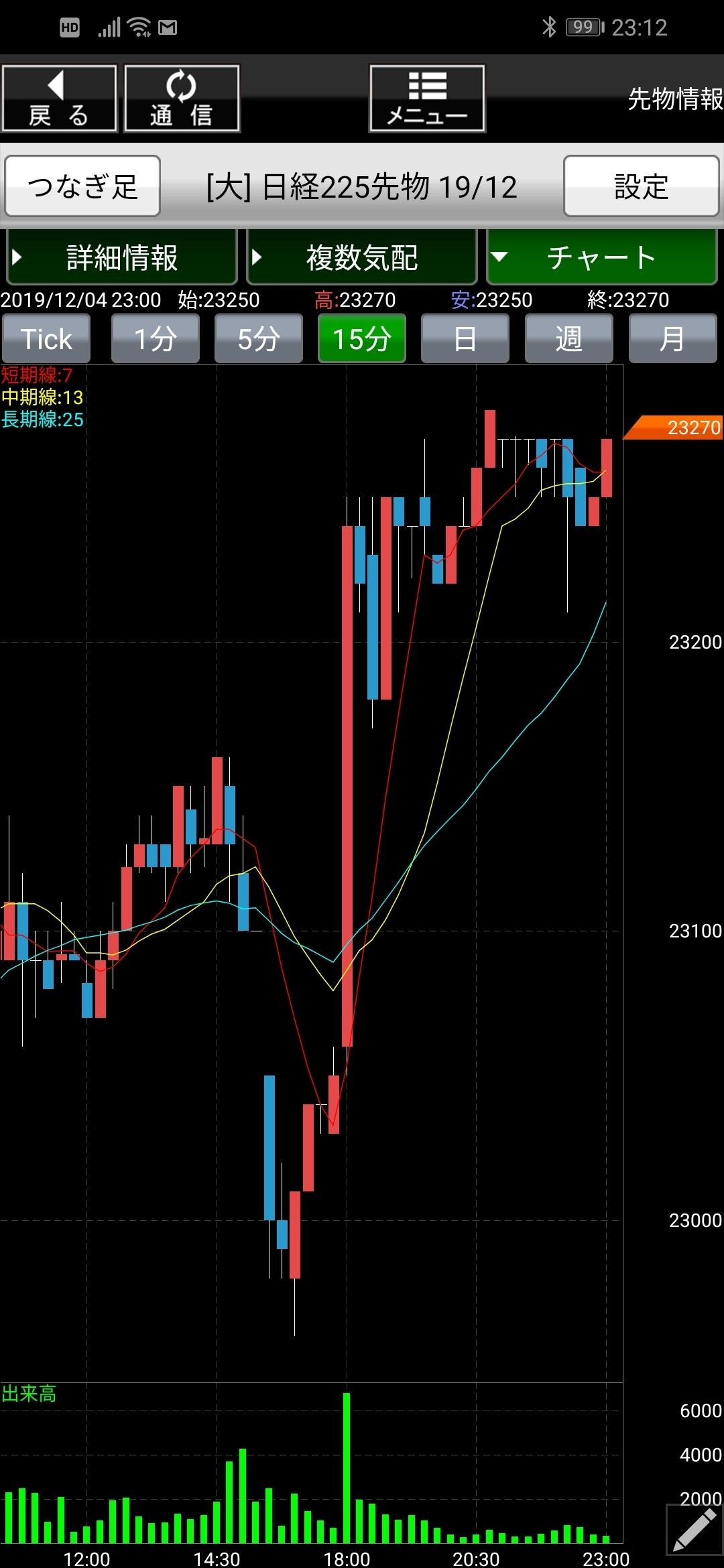Refresh data with the 通信 button

click(x=182, y=99)
